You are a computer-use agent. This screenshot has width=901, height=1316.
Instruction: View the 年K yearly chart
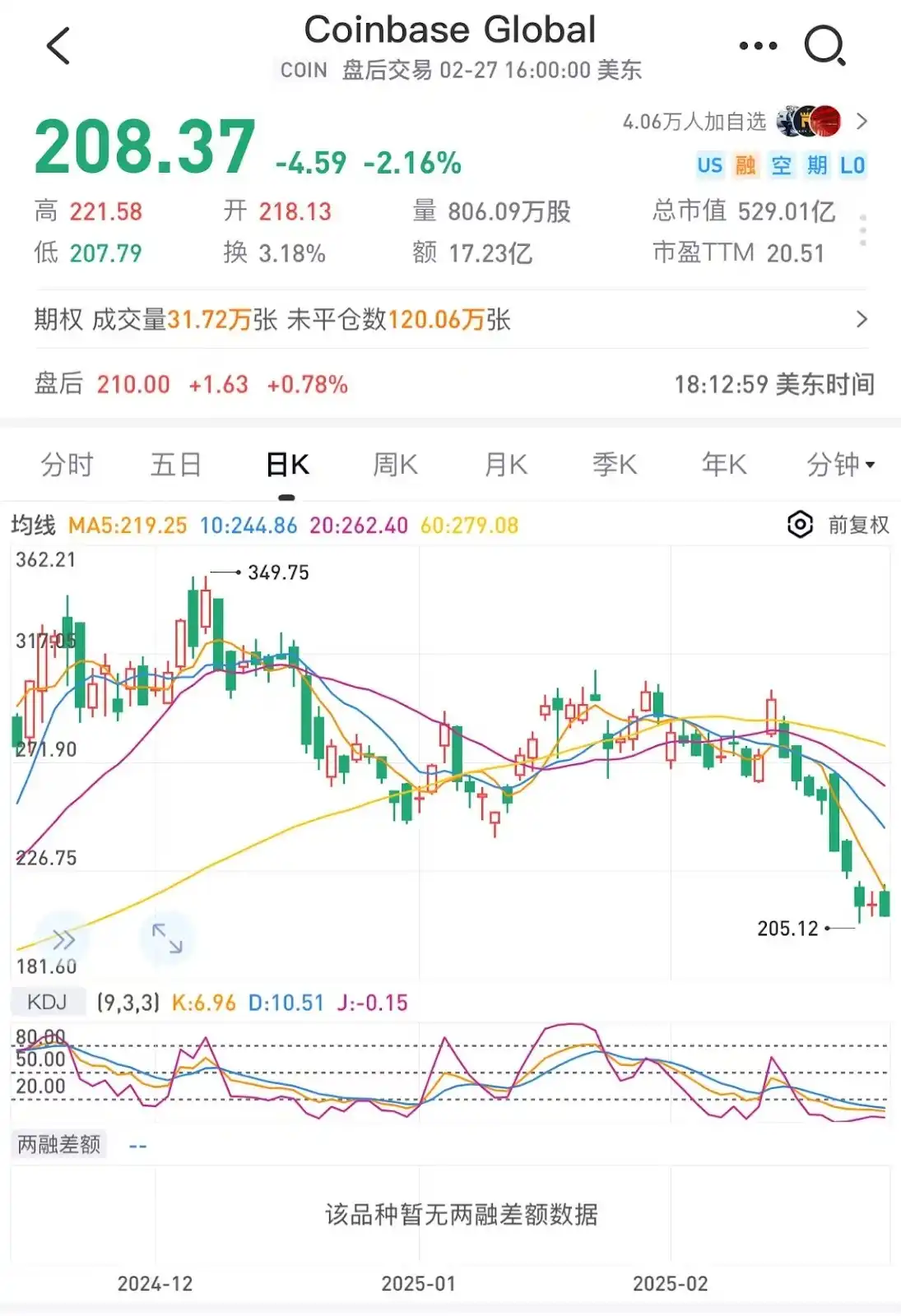[724, 465]
